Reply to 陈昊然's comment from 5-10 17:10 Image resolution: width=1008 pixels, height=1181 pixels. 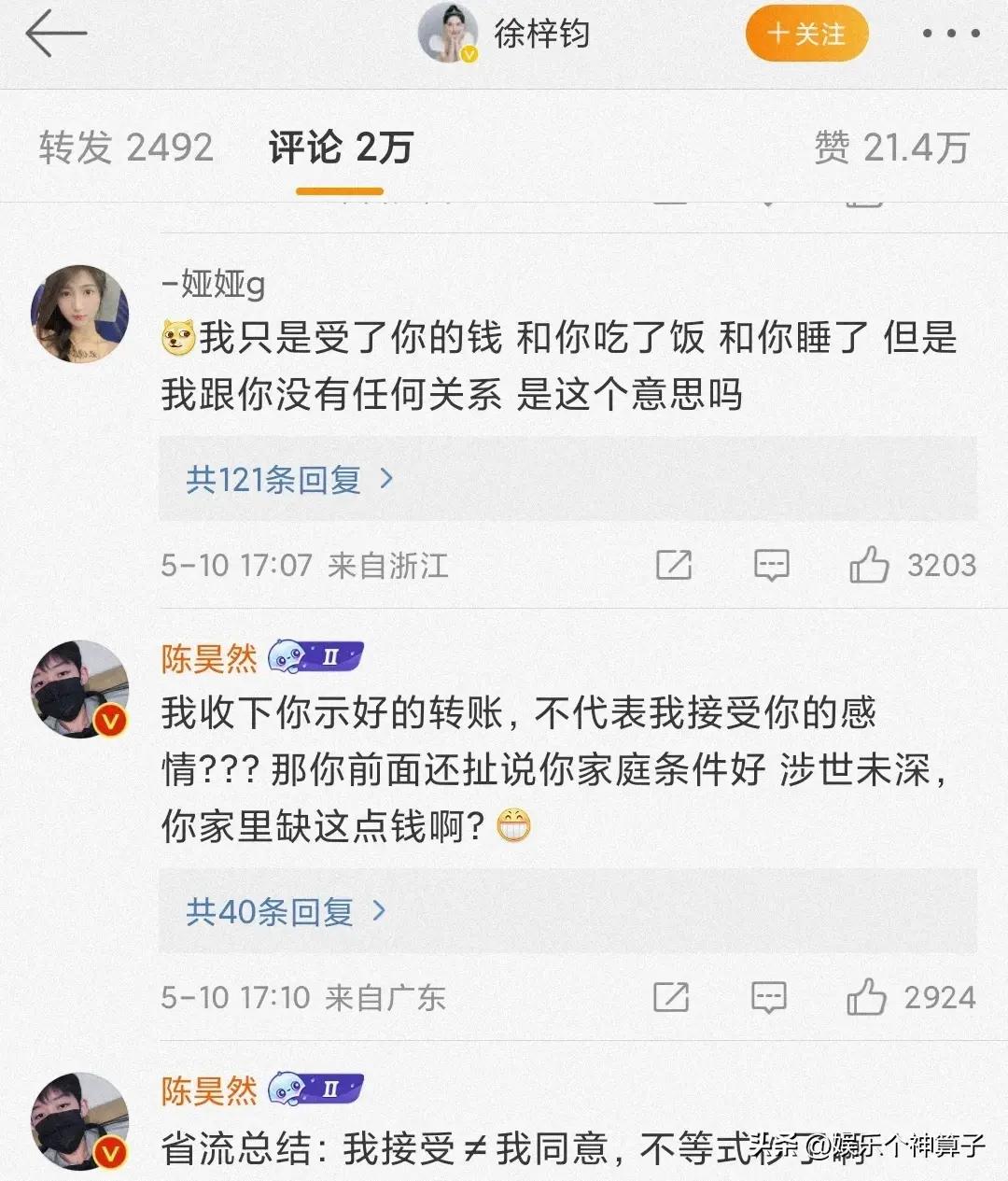point(768,997)
